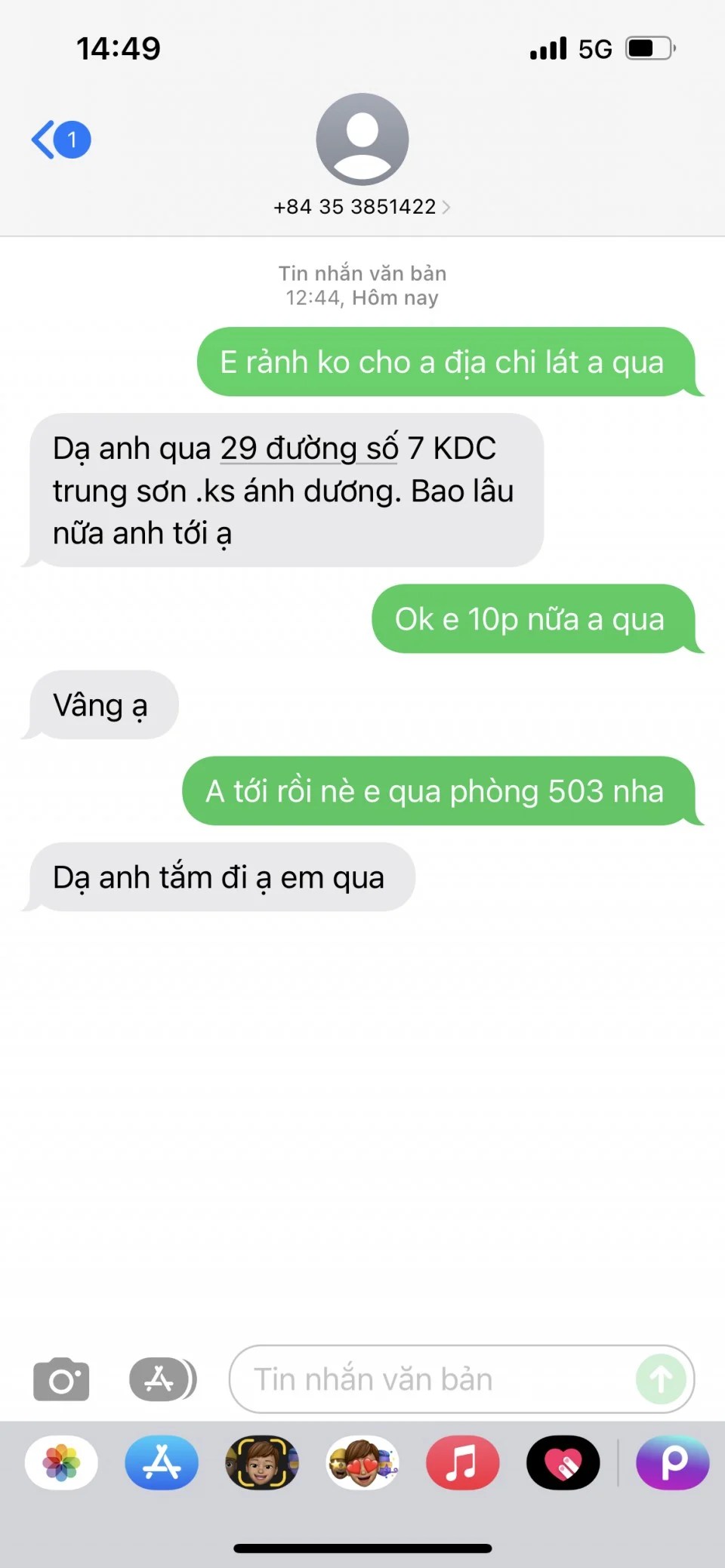Open the App Store in the app strip

pos(162,1462)
